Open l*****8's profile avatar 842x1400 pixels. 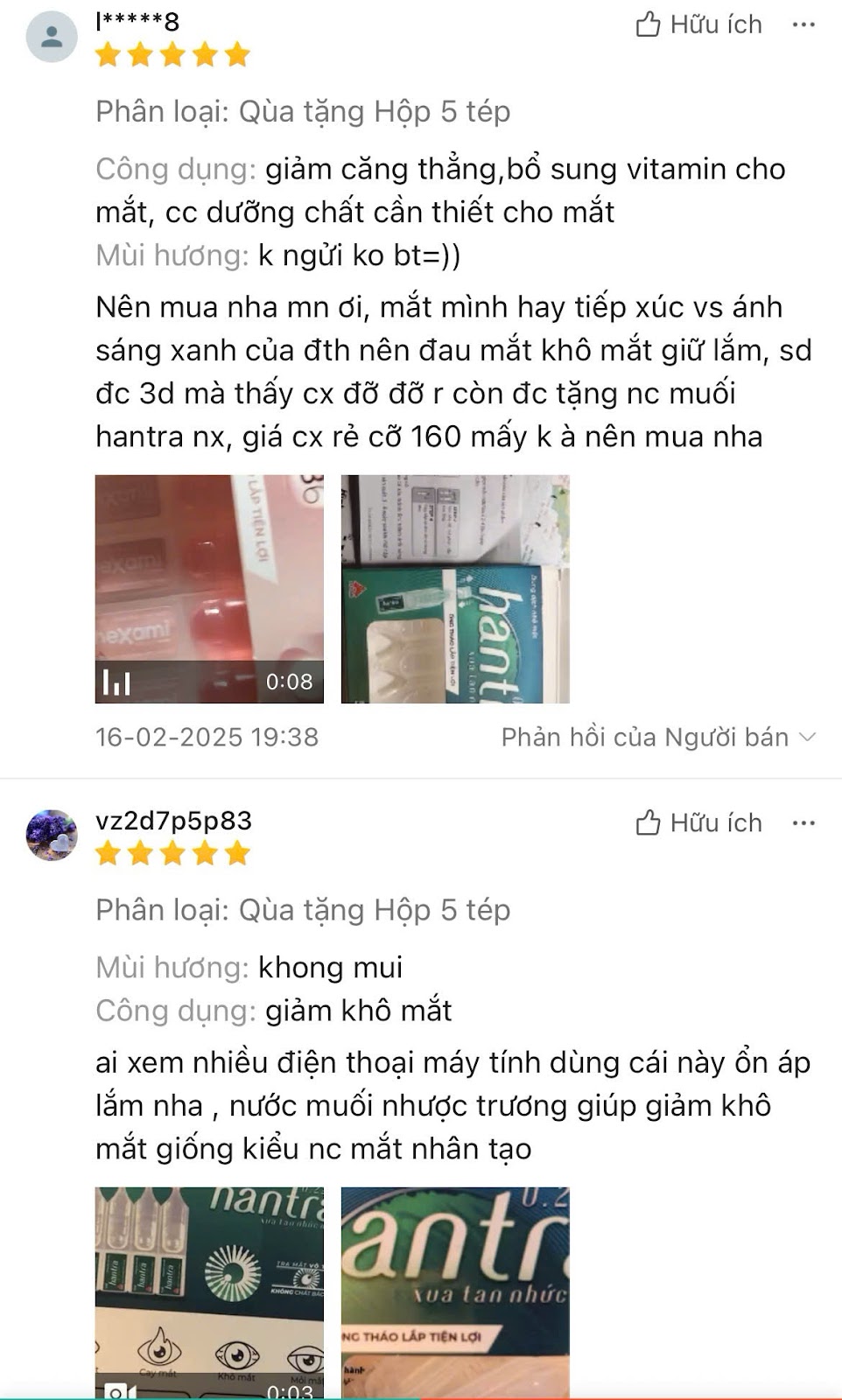pyautogui.click(x=52, y=37)
